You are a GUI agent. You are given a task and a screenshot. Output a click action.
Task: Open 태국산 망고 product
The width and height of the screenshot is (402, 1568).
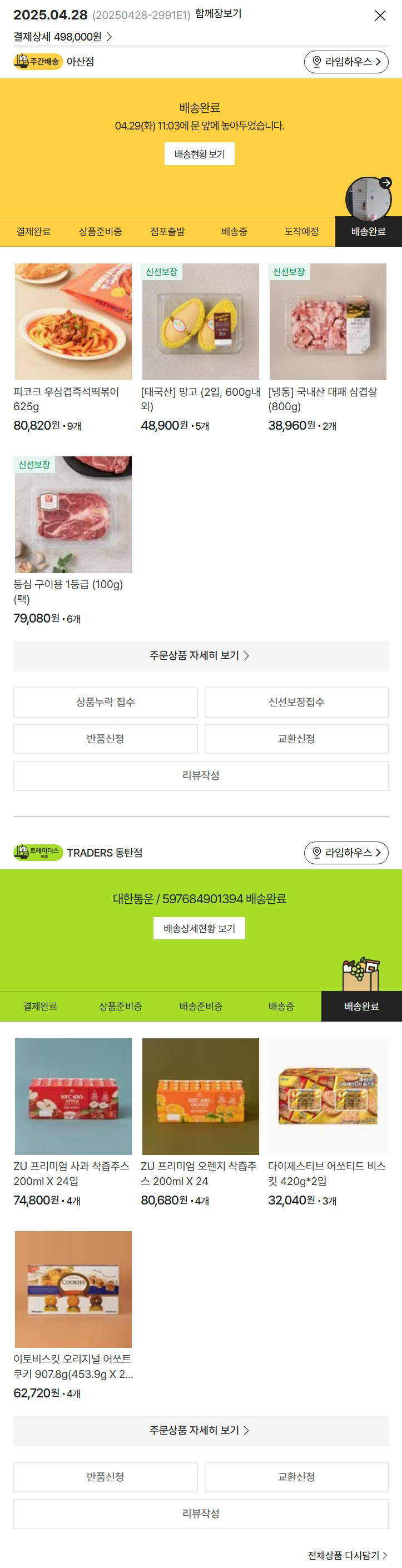(x=200, y=322)
